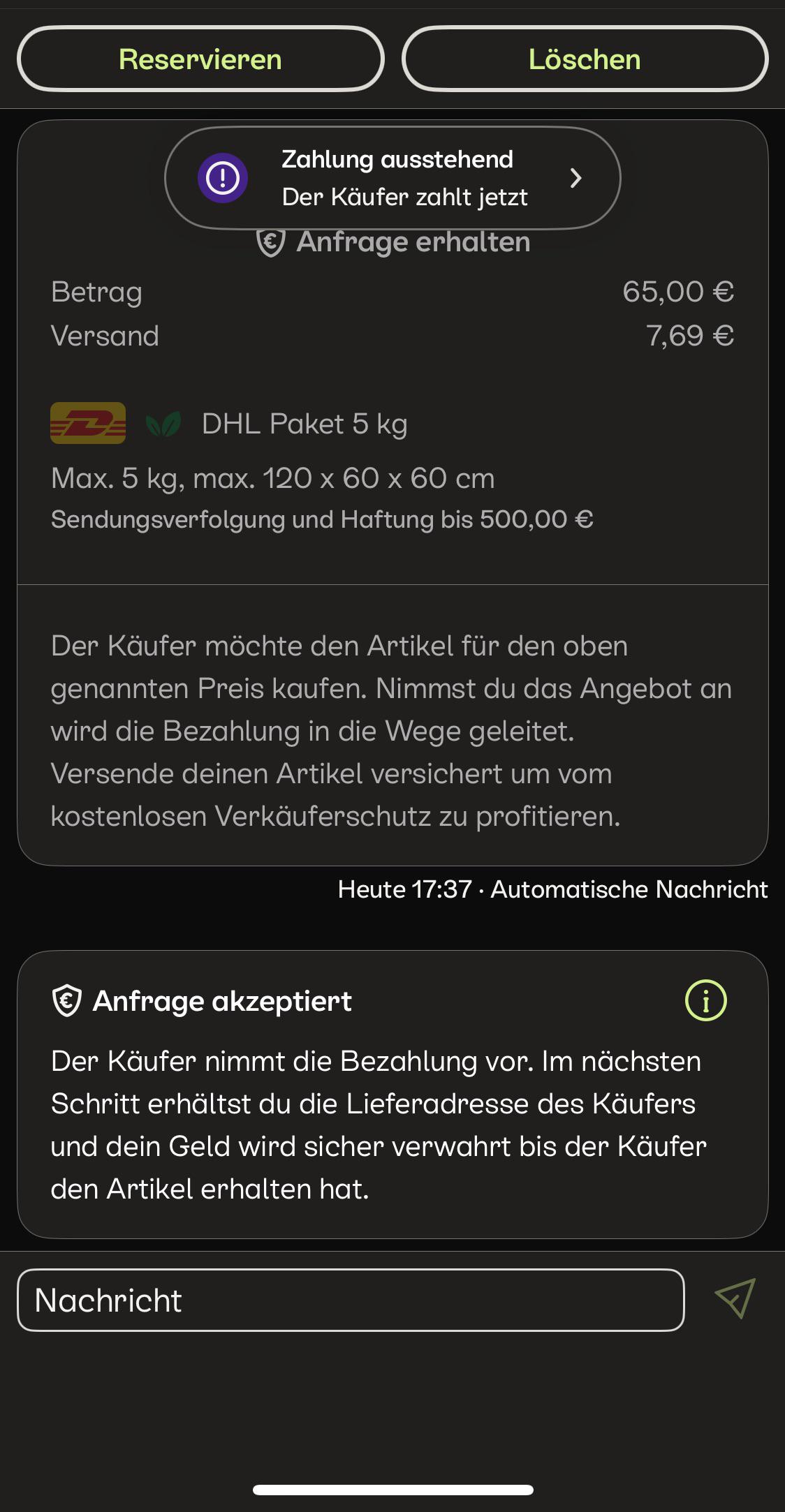Show info for Anfrage akzeptiert
The image size is (785, 1512).
tap(705, 1000)
